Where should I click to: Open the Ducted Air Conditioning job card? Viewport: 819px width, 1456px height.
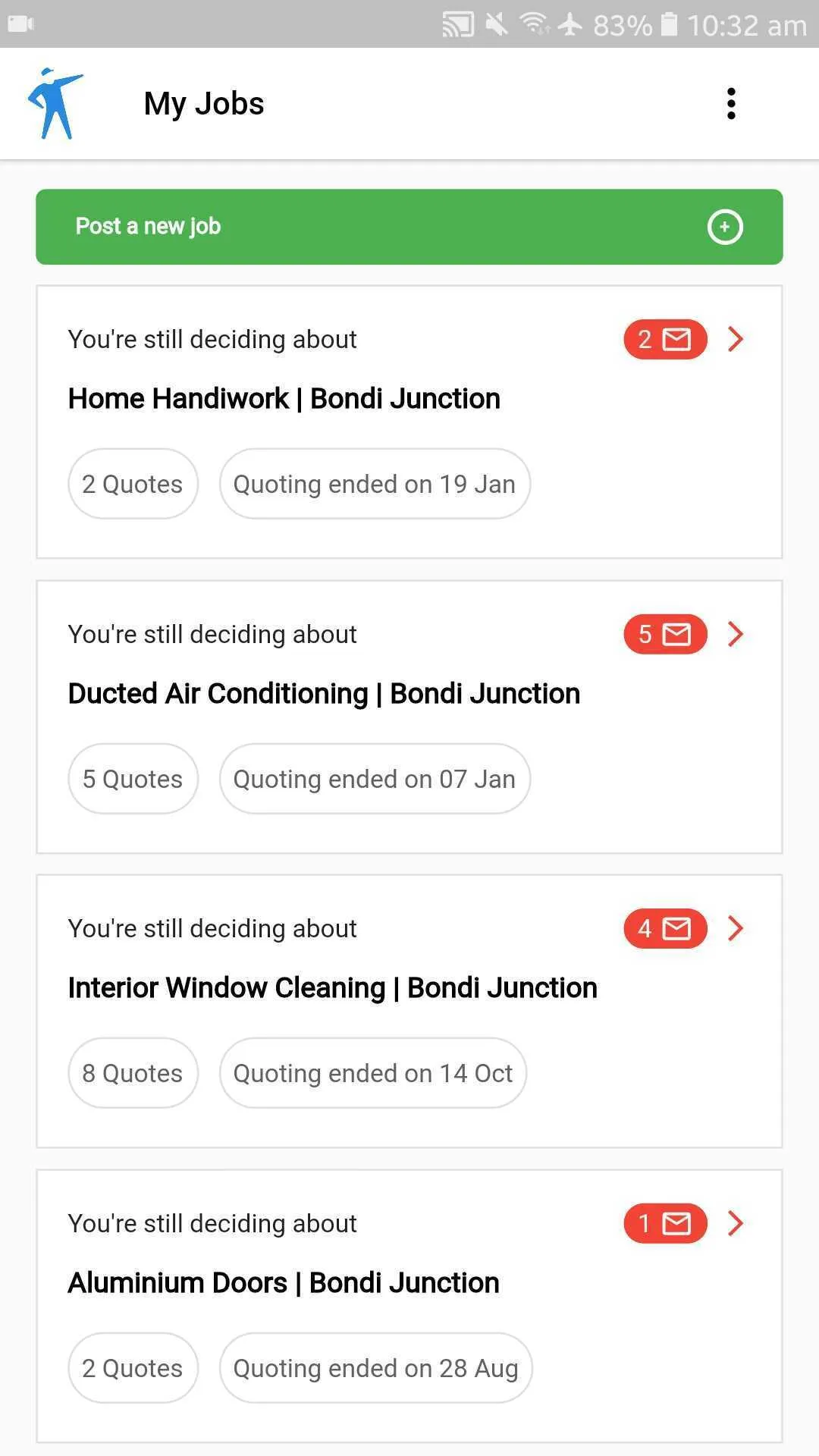pos(409,717)
